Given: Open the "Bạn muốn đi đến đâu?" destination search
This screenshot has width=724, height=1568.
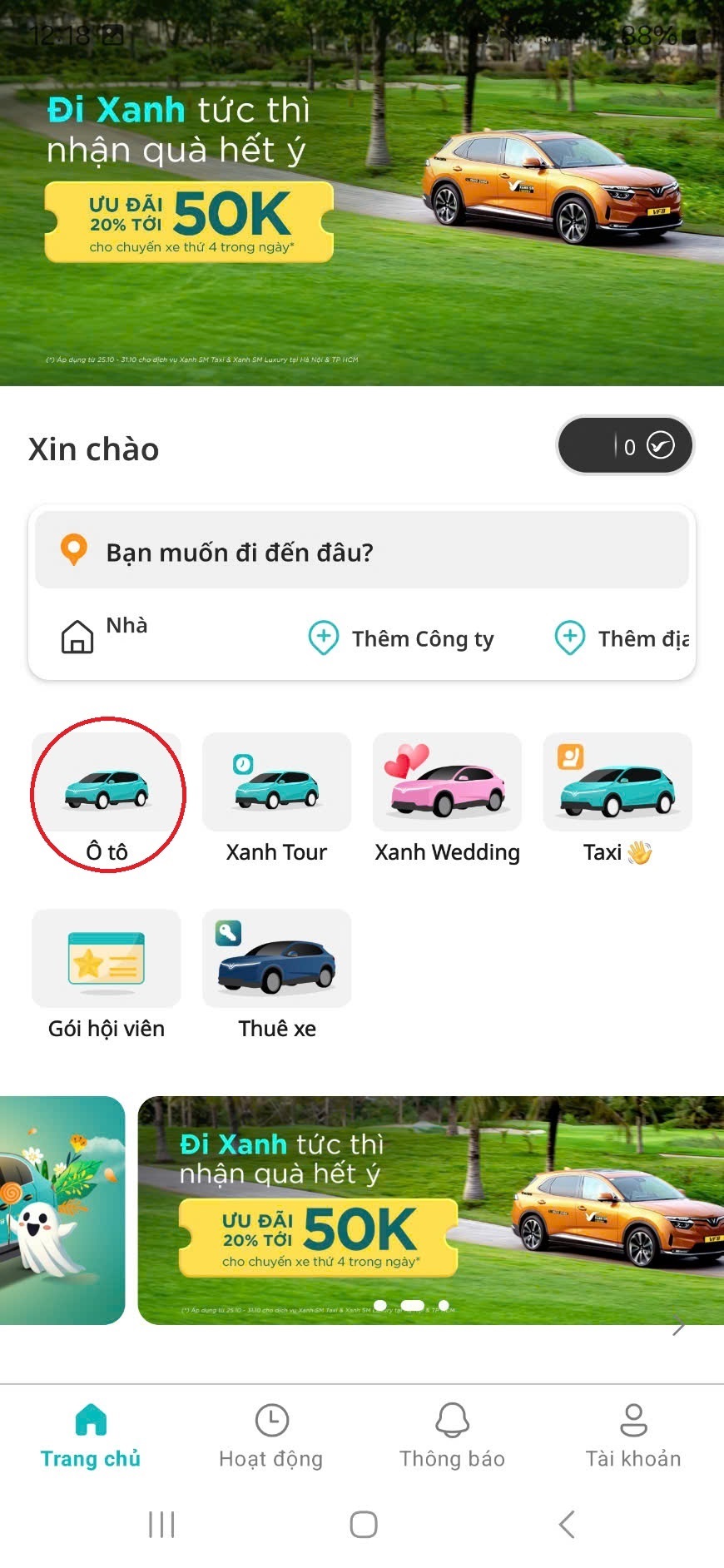Looking at the screenshot, I should tap(361, 552).
